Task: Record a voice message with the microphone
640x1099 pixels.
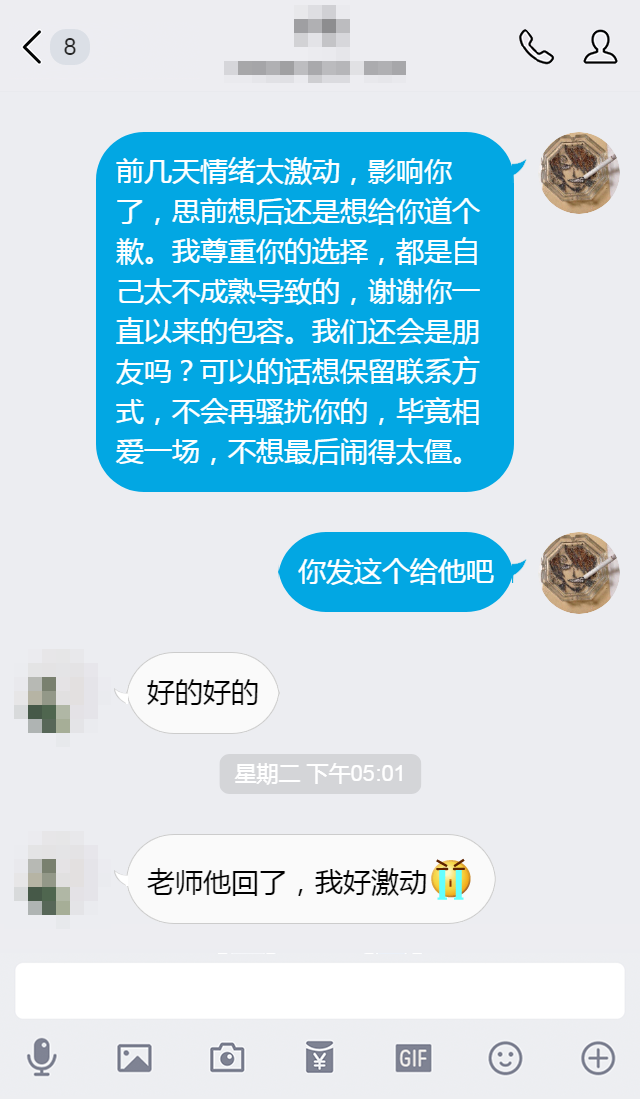Action: pos(41,1057)
